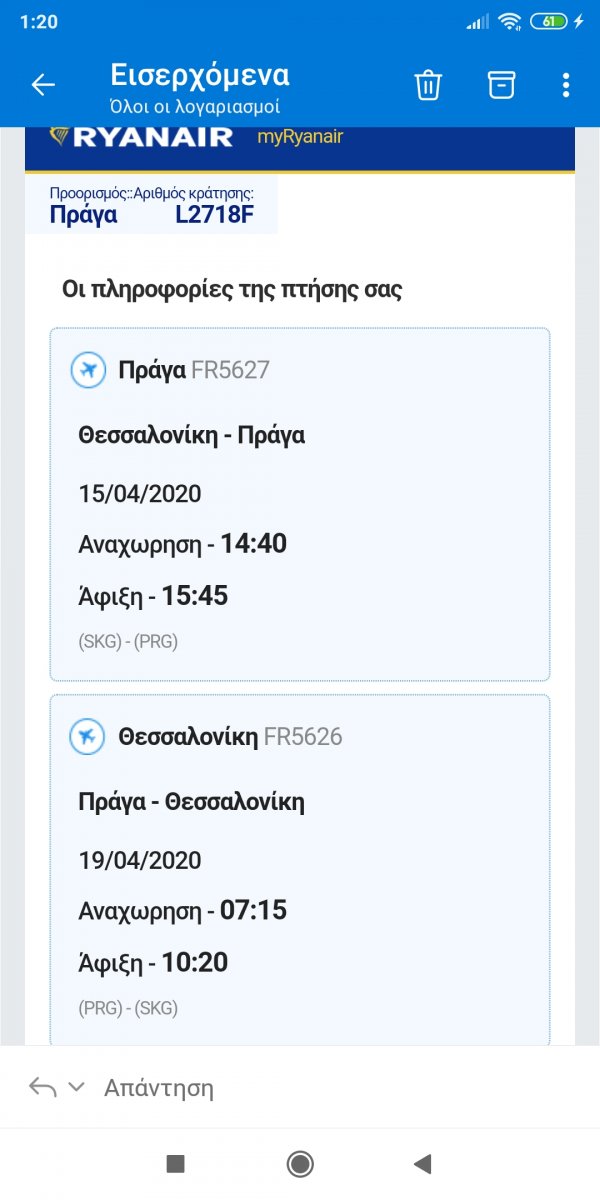Open the three-dot overflow menu
Image resolution: width=600 pixels, height=1200 pixels.
click(566, 85)
